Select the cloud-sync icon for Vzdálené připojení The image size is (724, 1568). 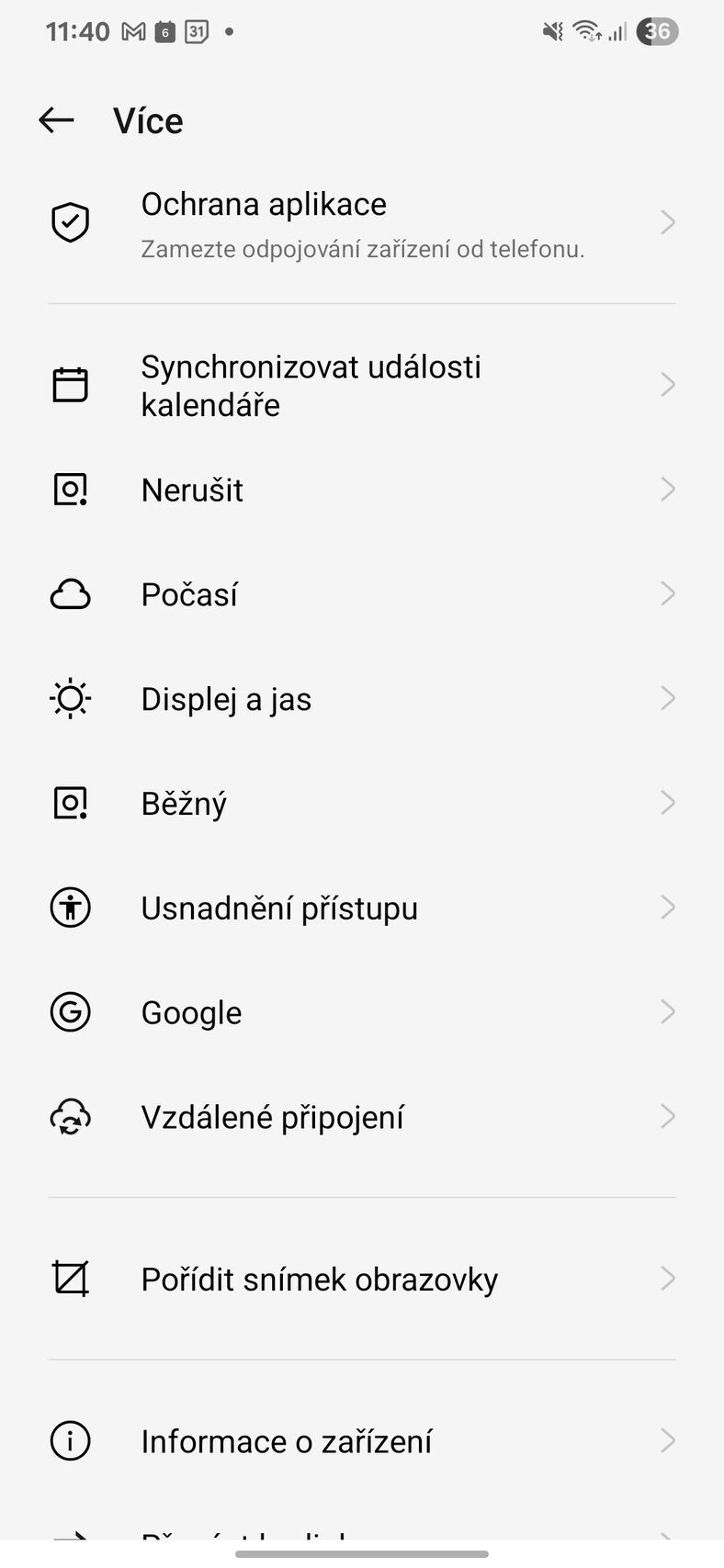coord(70,1116)
